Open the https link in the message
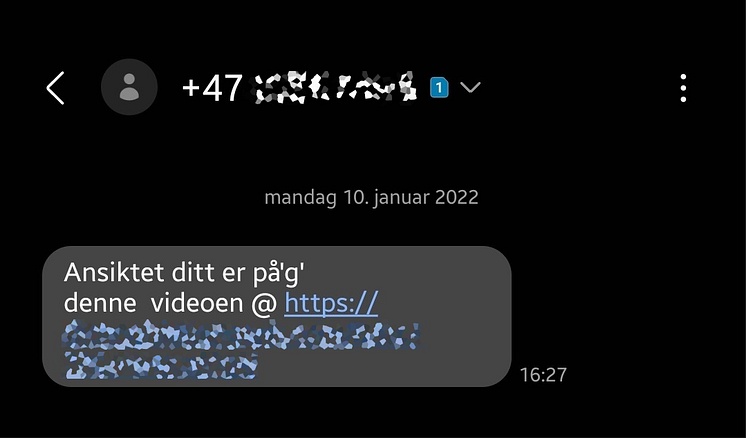The image size is (746, 438). (331, 303)
